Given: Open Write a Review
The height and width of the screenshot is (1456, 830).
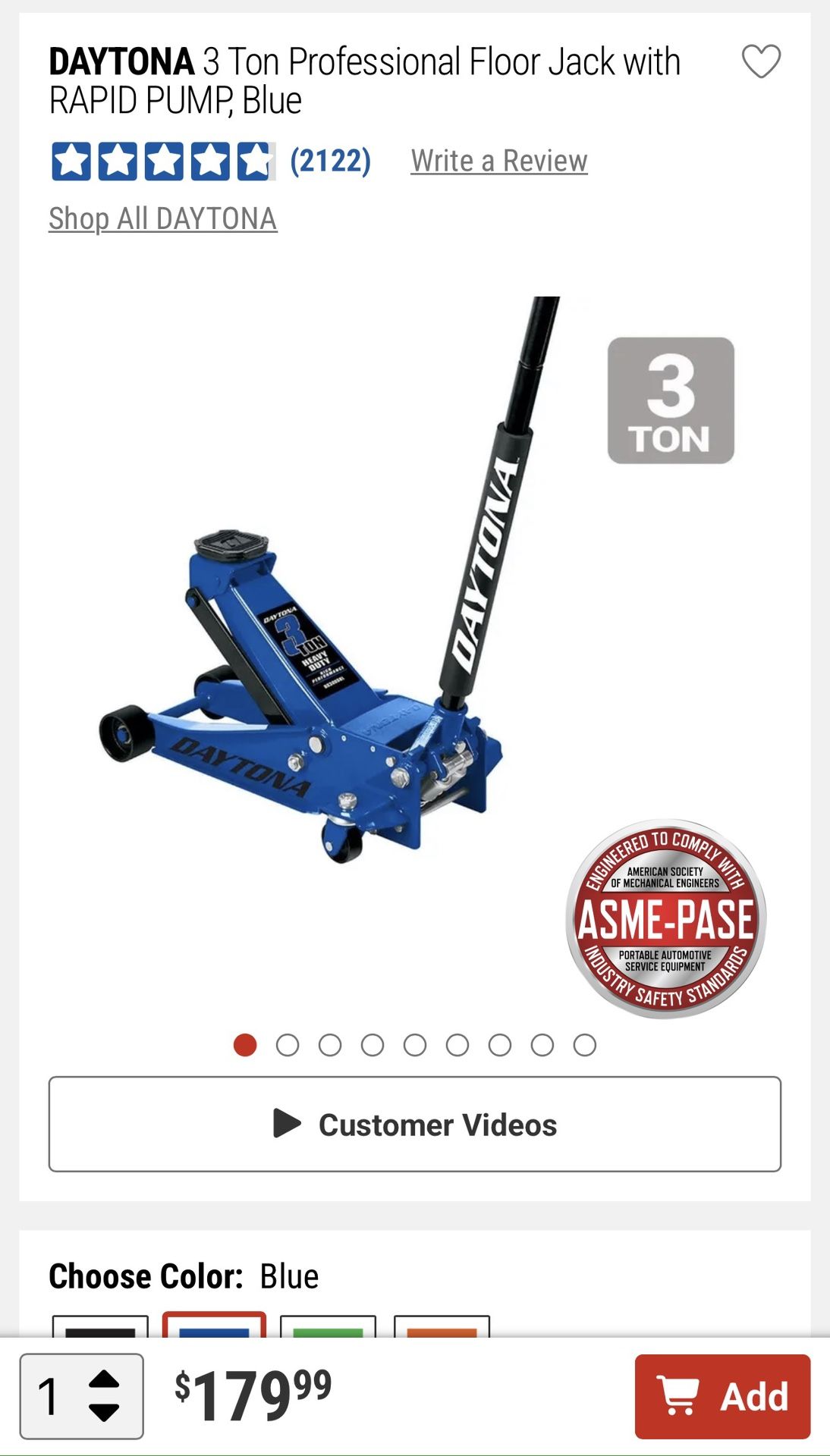Looking at the screenshot, I should point(498,160).
